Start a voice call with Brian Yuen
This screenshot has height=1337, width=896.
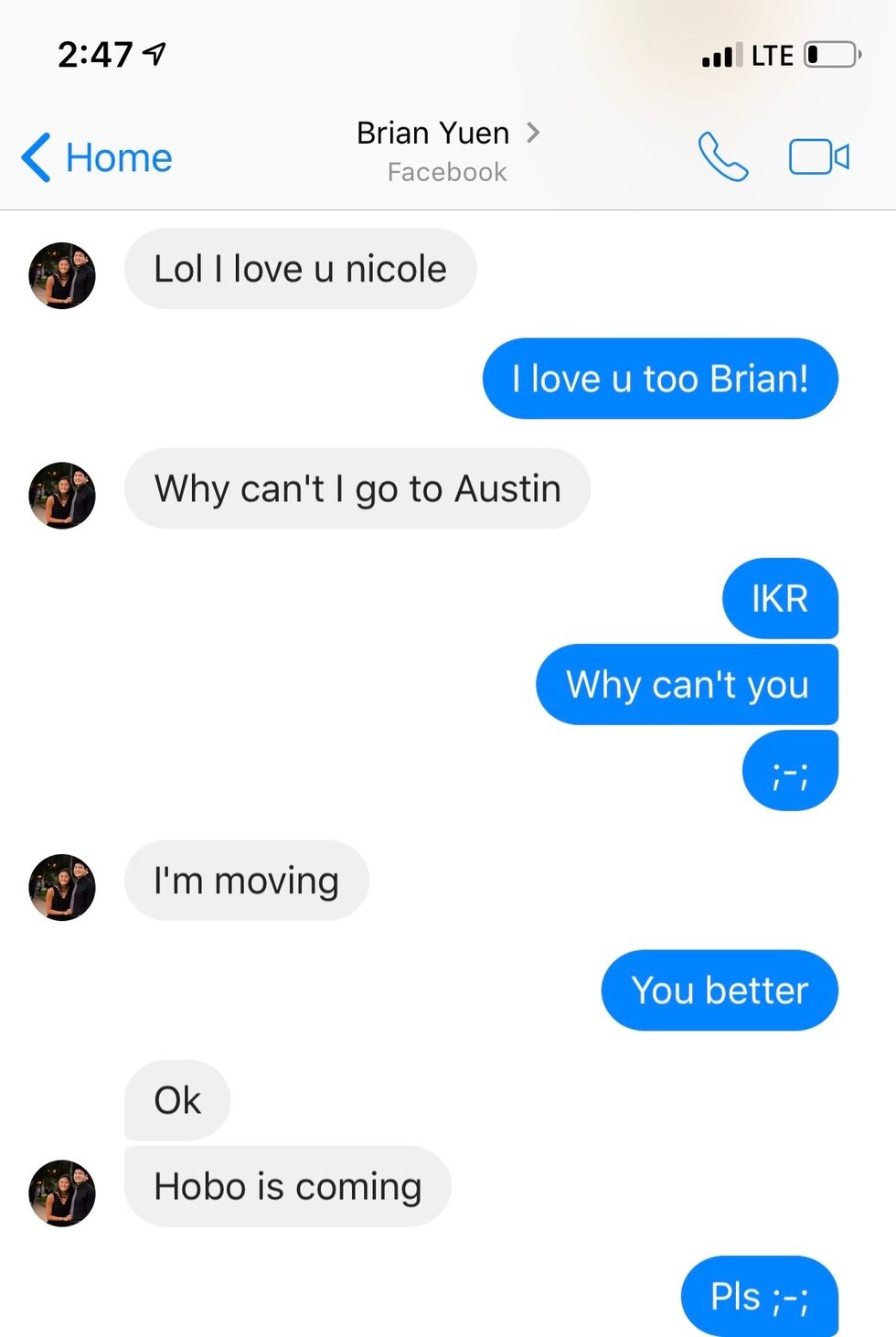click(723, 157)
